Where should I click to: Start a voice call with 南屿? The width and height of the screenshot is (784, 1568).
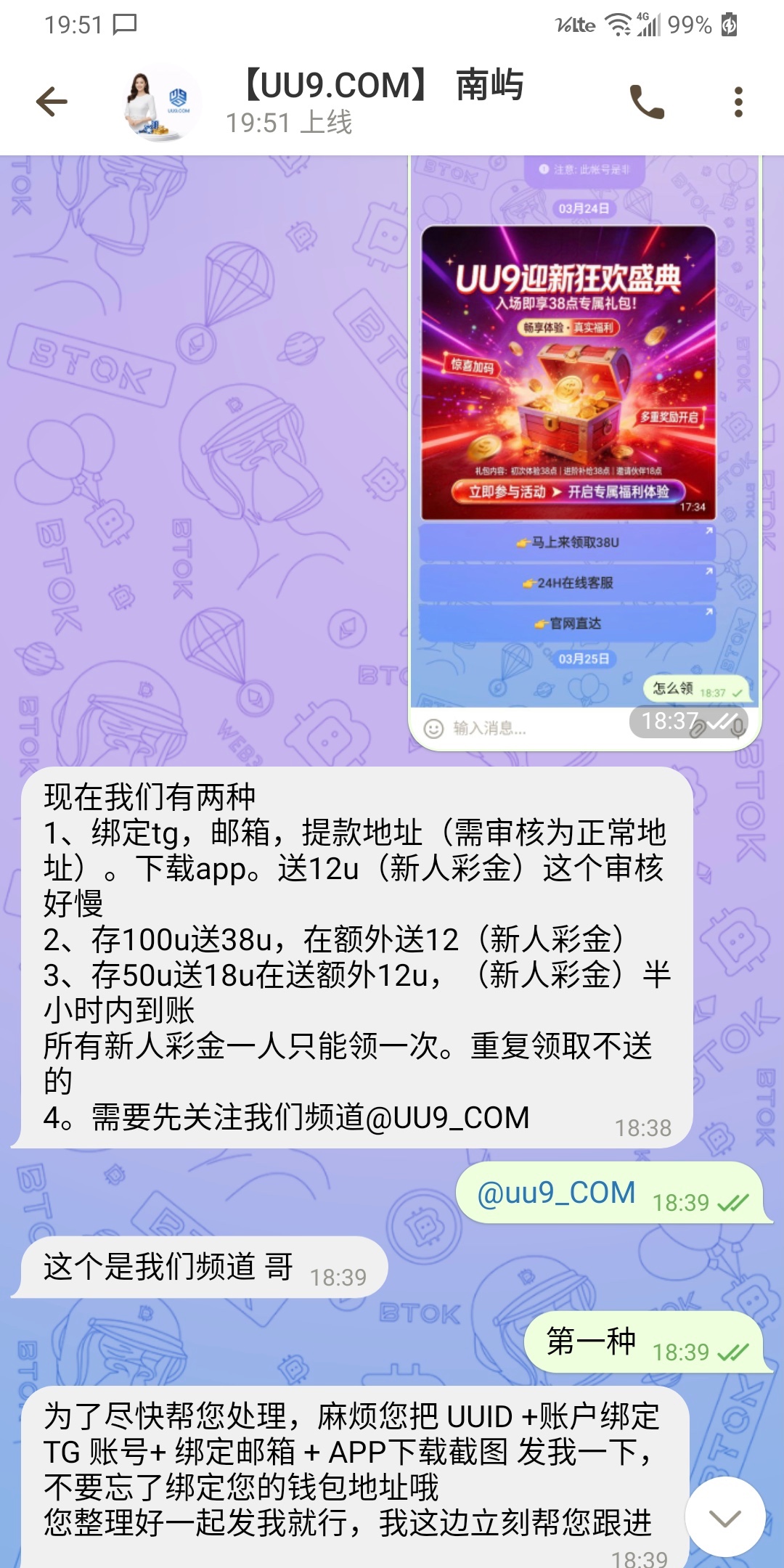[646, 102]
